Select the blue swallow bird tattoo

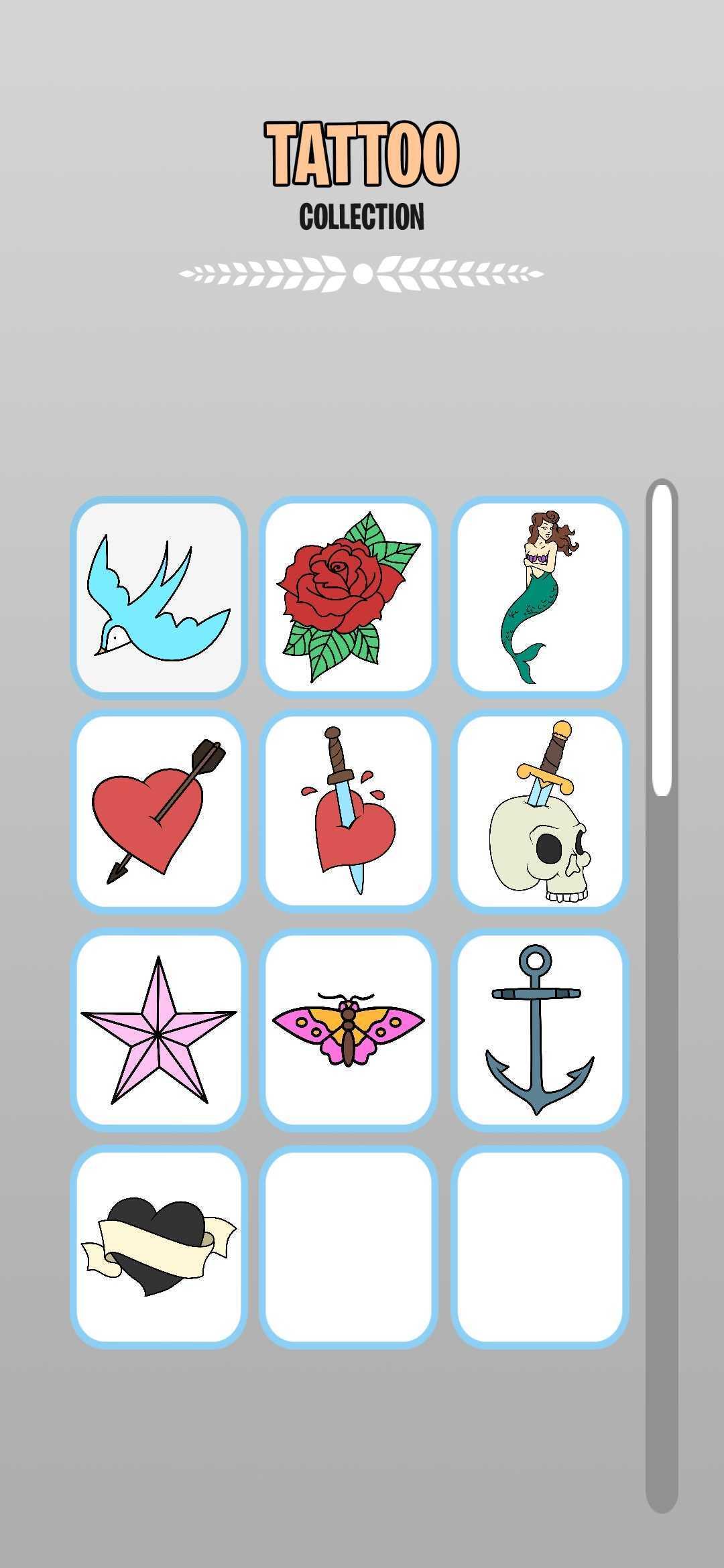pos(159,598)
